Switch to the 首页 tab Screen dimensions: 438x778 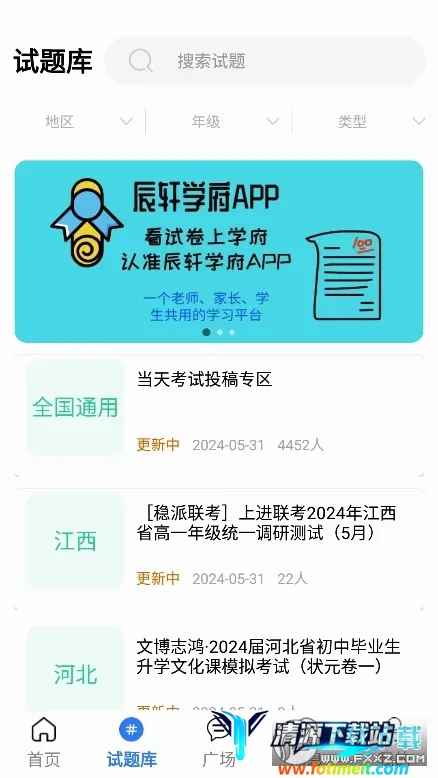click(x=44, y=743)
